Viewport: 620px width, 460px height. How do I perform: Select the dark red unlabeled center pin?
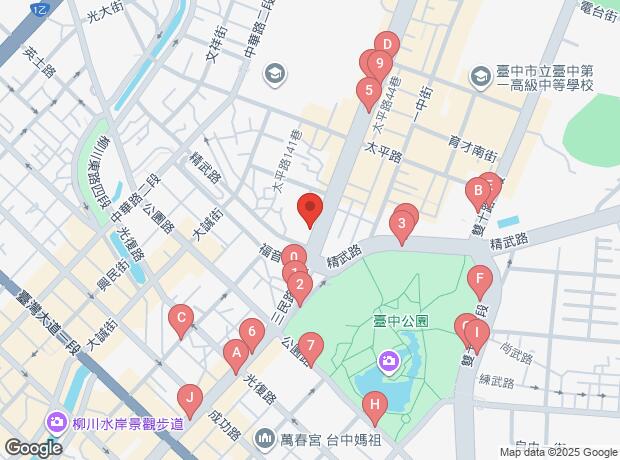click(x=310, y=210)
